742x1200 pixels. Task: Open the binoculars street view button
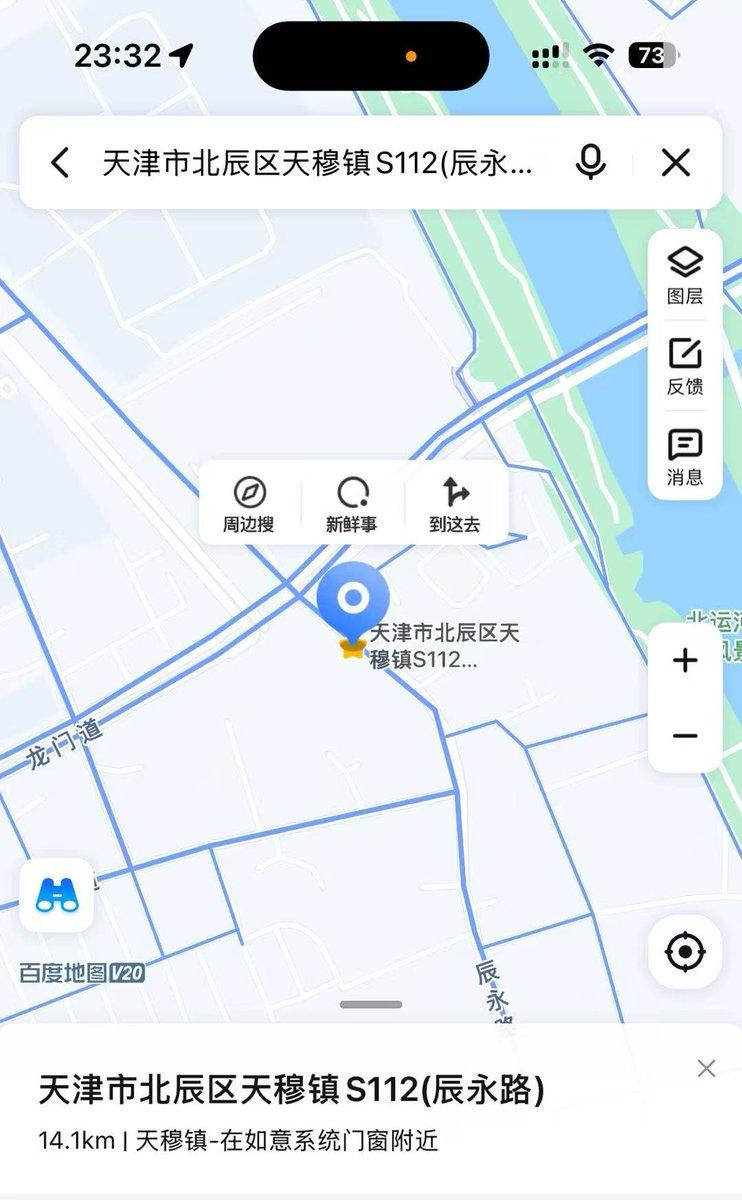tap(57, 895)
